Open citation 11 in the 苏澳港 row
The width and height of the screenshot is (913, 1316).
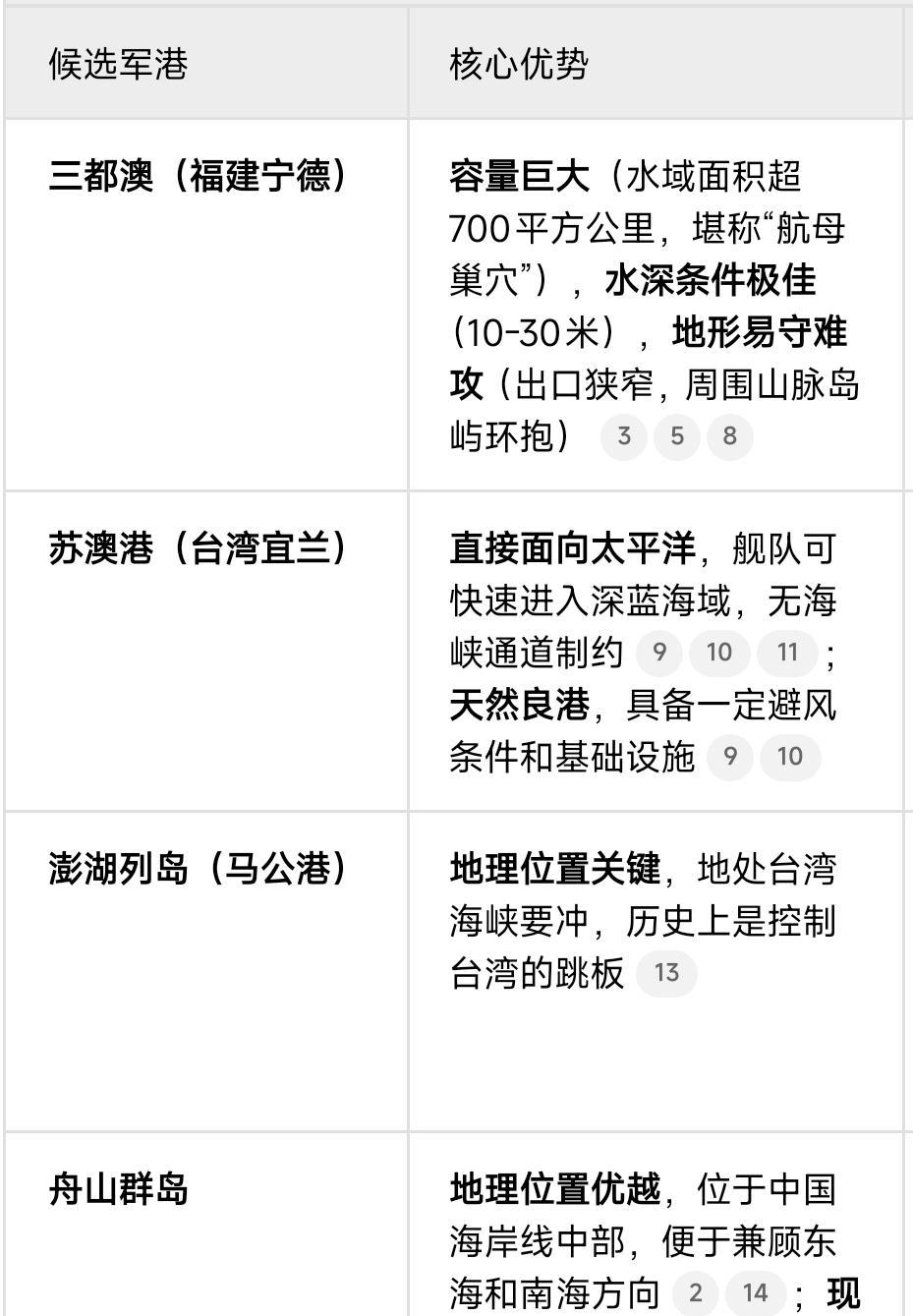(787, 653)
